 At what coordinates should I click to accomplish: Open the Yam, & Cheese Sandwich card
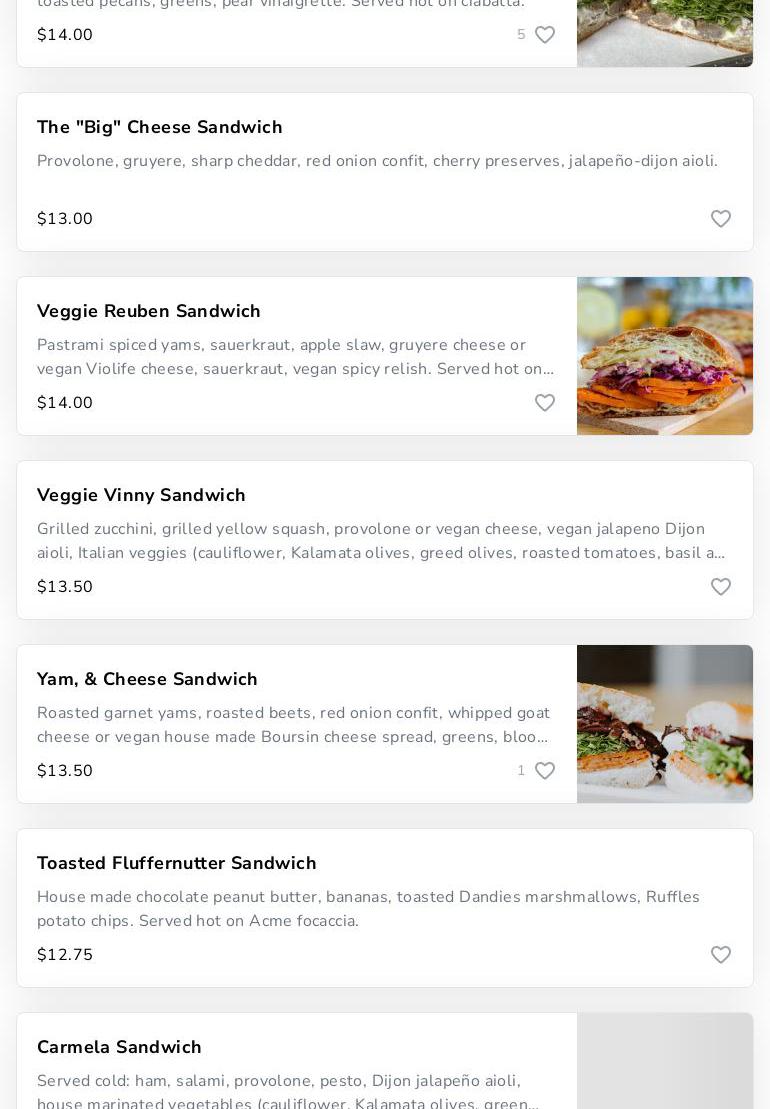pos(147,679)
